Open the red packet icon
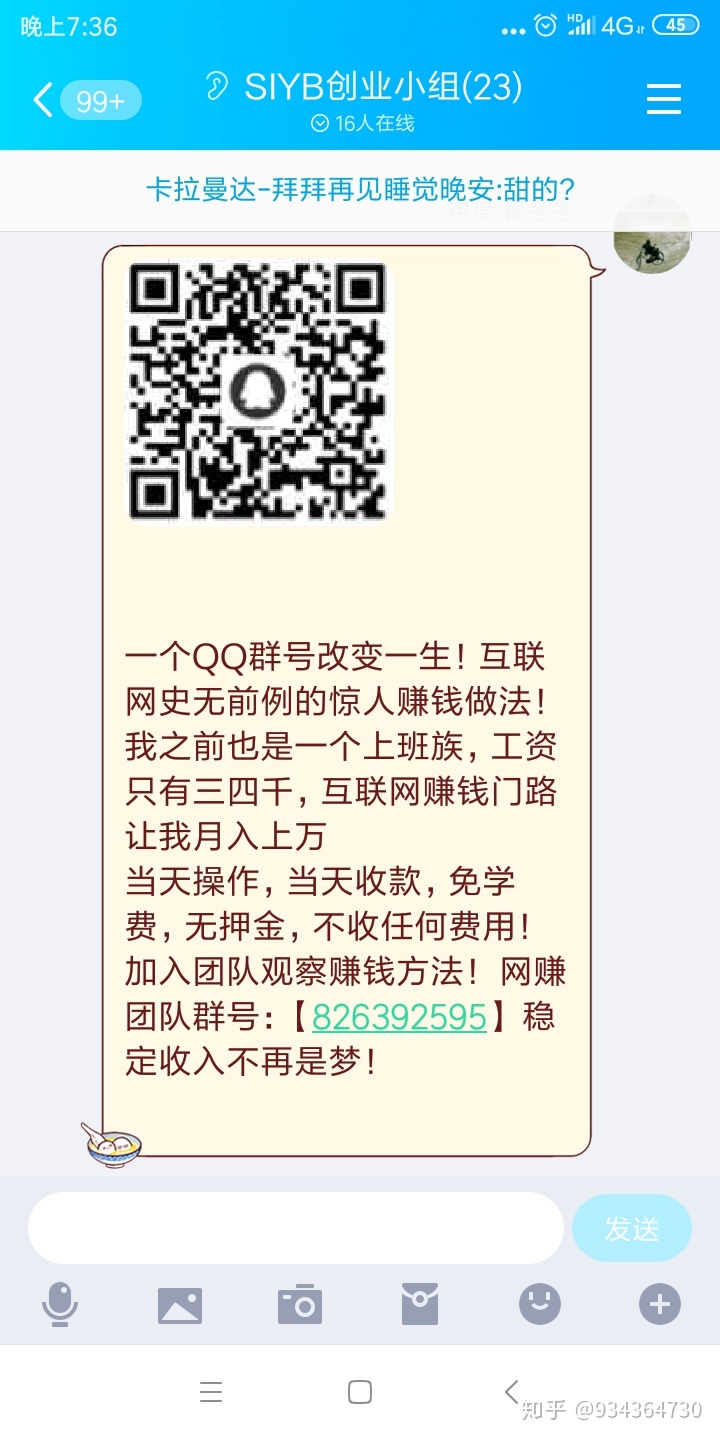The width and height of the screenshot is (720, 1440). [420, 1304]
